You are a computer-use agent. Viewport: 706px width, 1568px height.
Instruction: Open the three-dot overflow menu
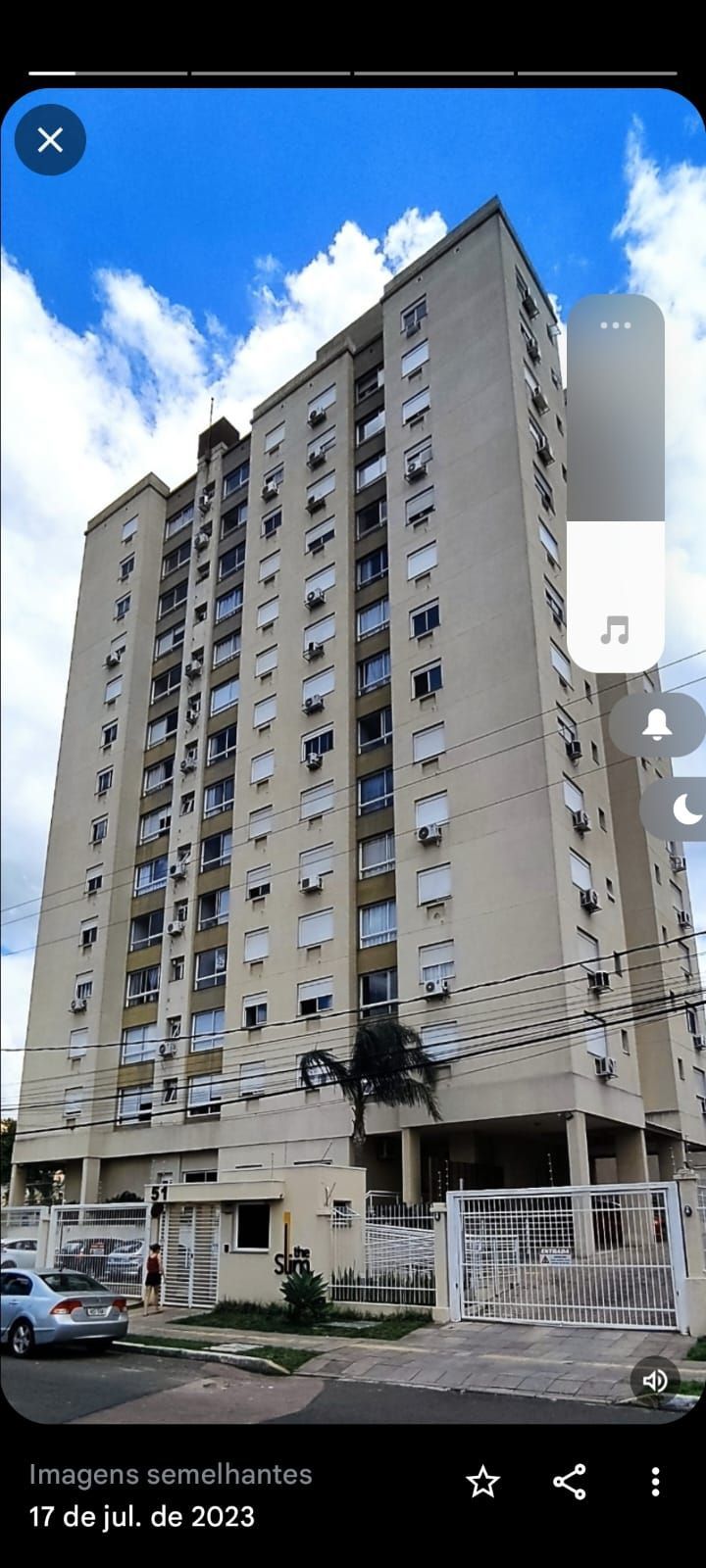pyautogui.click(x=655, y=1482)
